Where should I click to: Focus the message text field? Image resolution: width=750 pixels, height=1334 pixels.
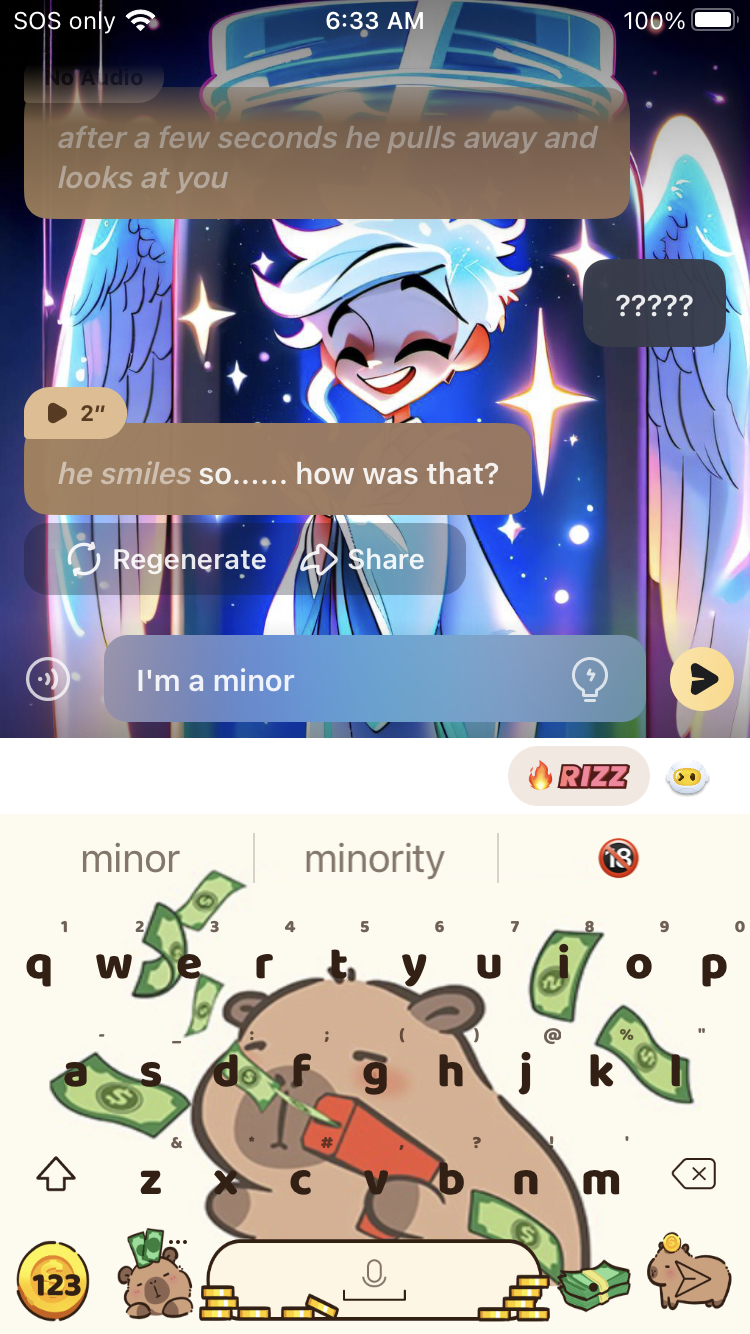coord(340,680)
